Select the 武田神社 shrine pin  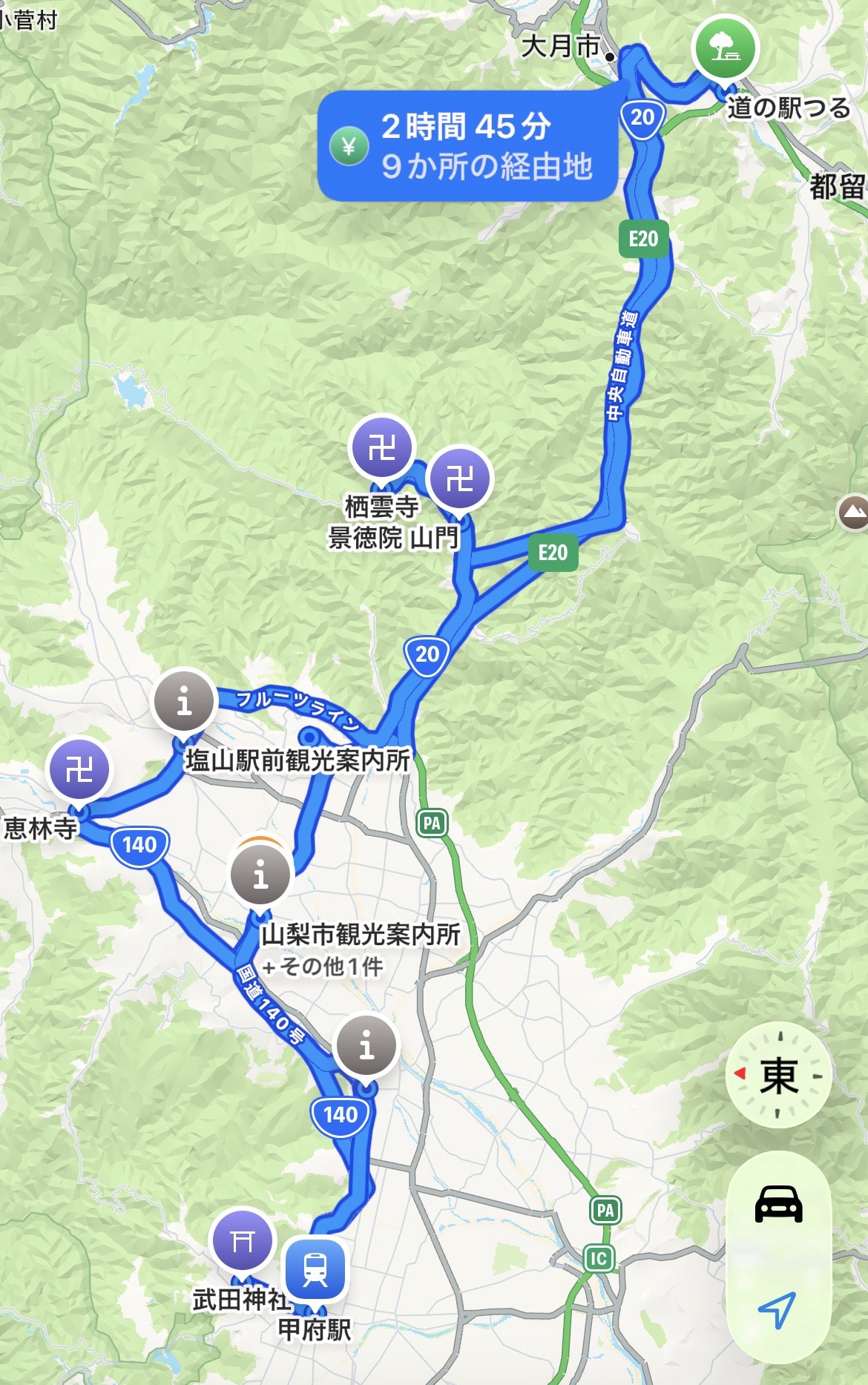243,1240
